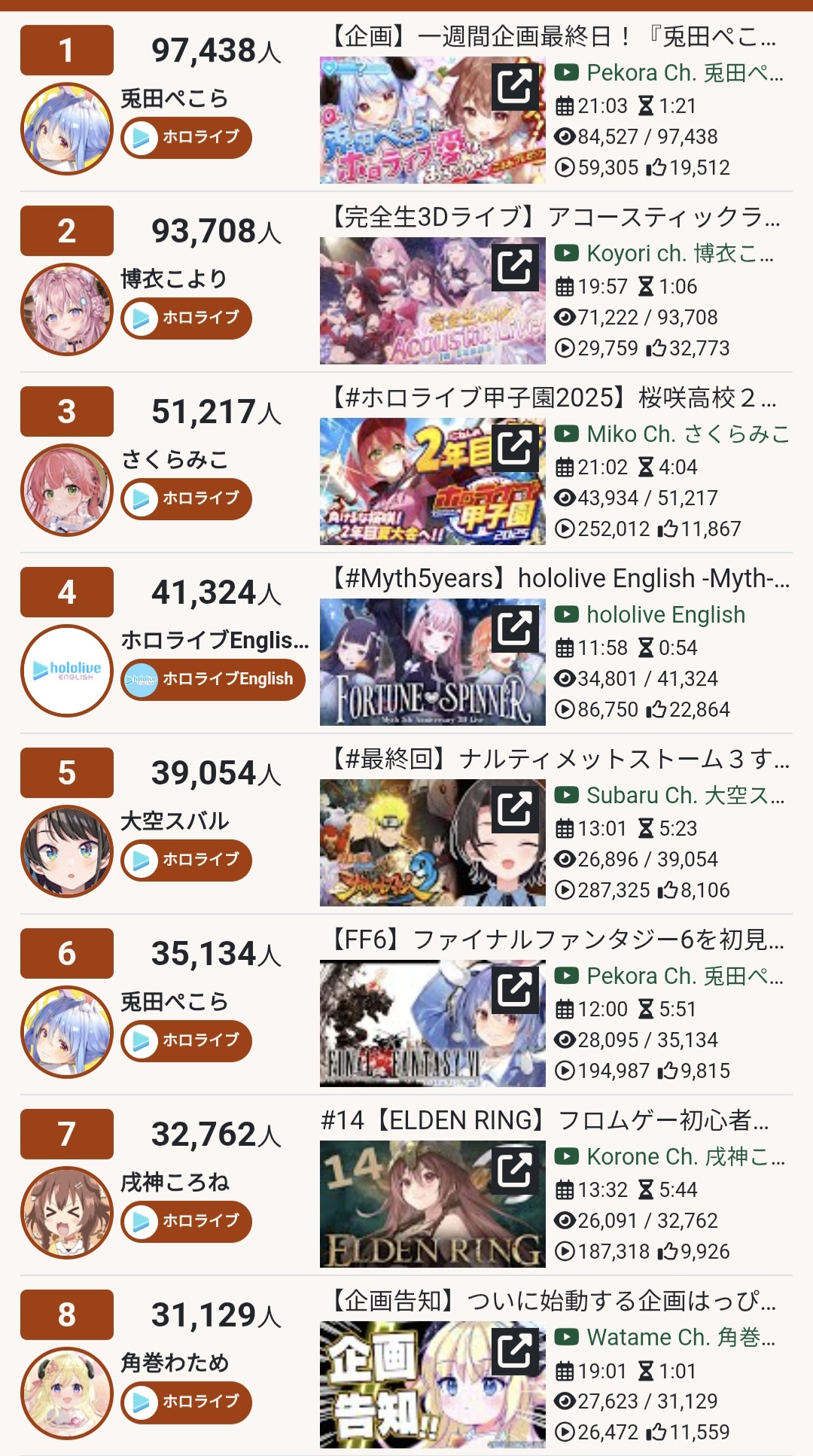Open the ELDEN RING #14 stream thumbnail

click(x=432, y=1204)
